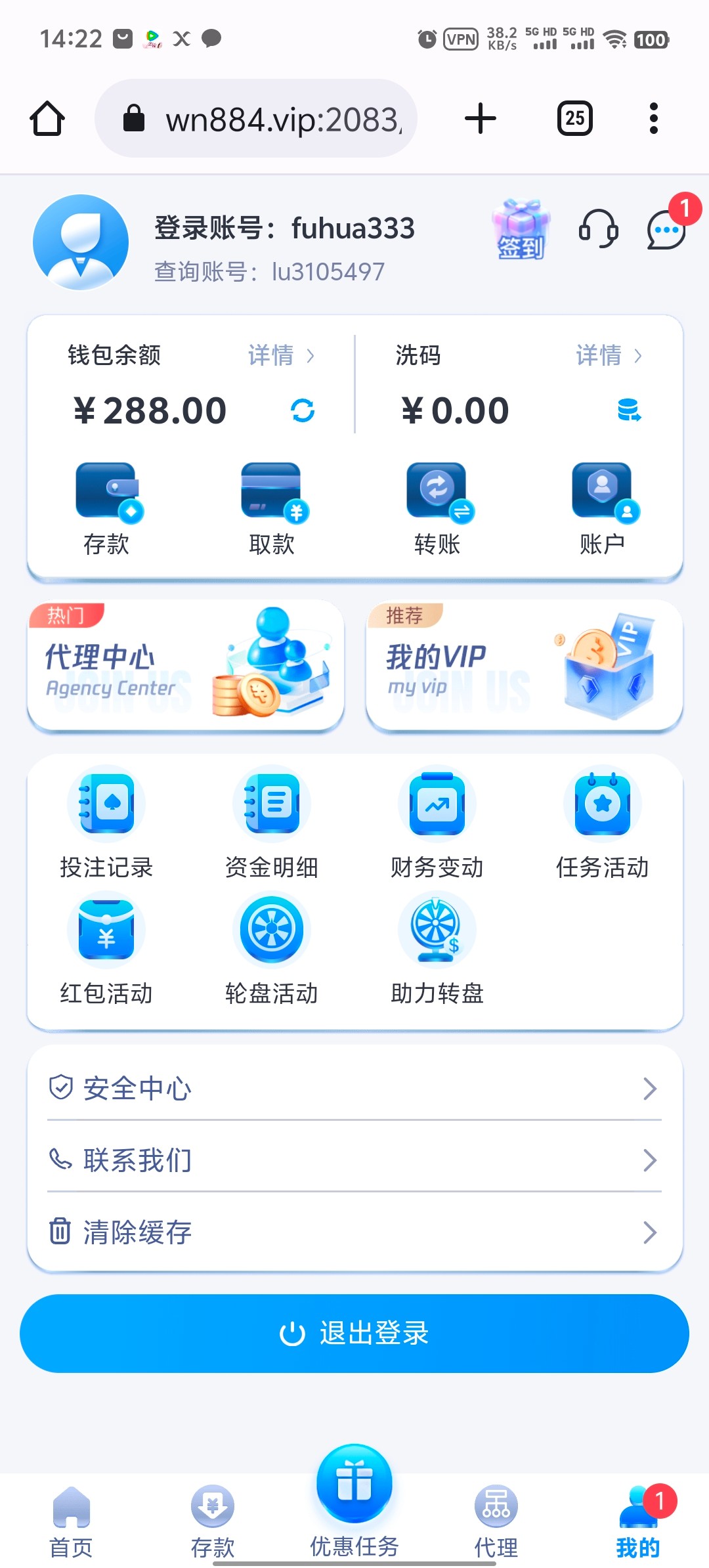Open the 我的VIP card
Image resolution: width=709 pixels, height=1568 pixels.
[524, 664]
